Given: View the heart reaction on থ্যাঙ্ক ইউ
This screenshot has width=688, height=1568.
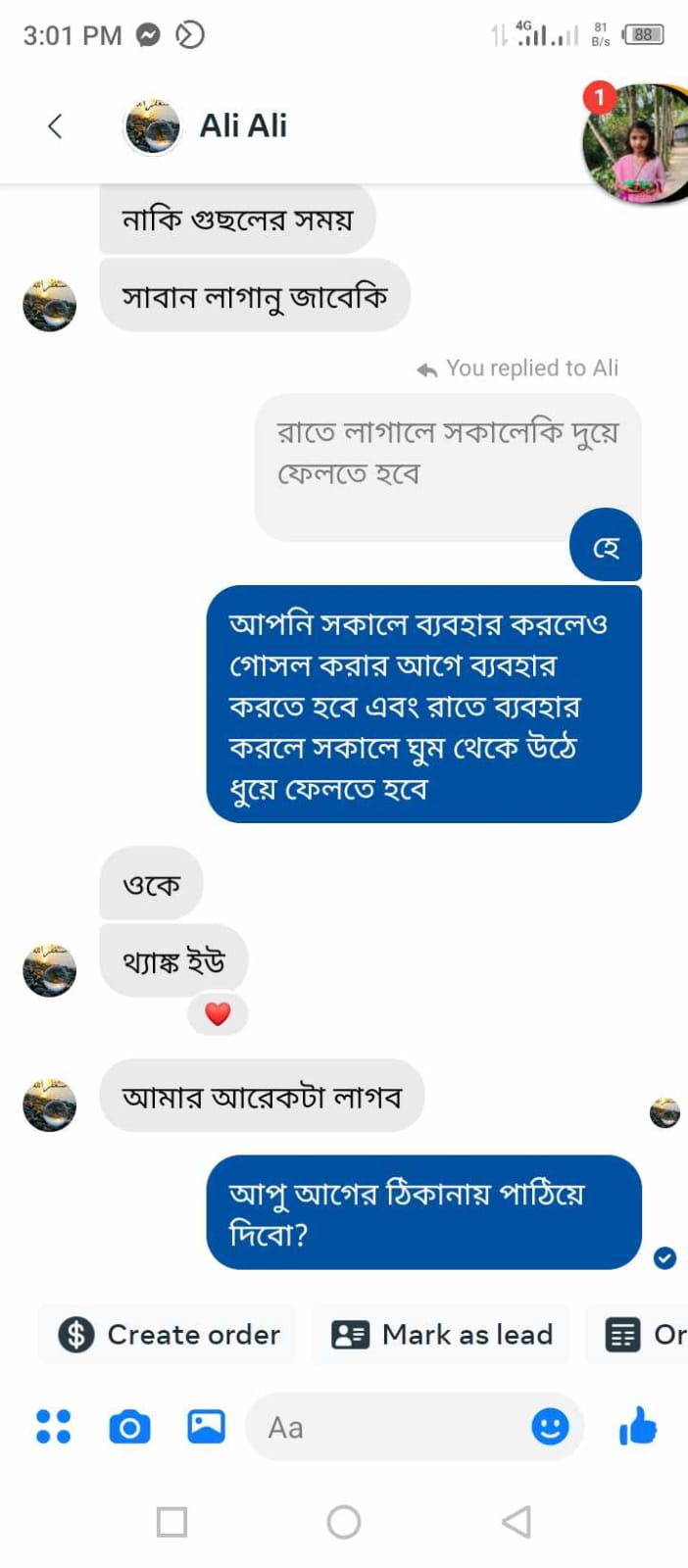Looking at the screenshot, I should 218,1013.
